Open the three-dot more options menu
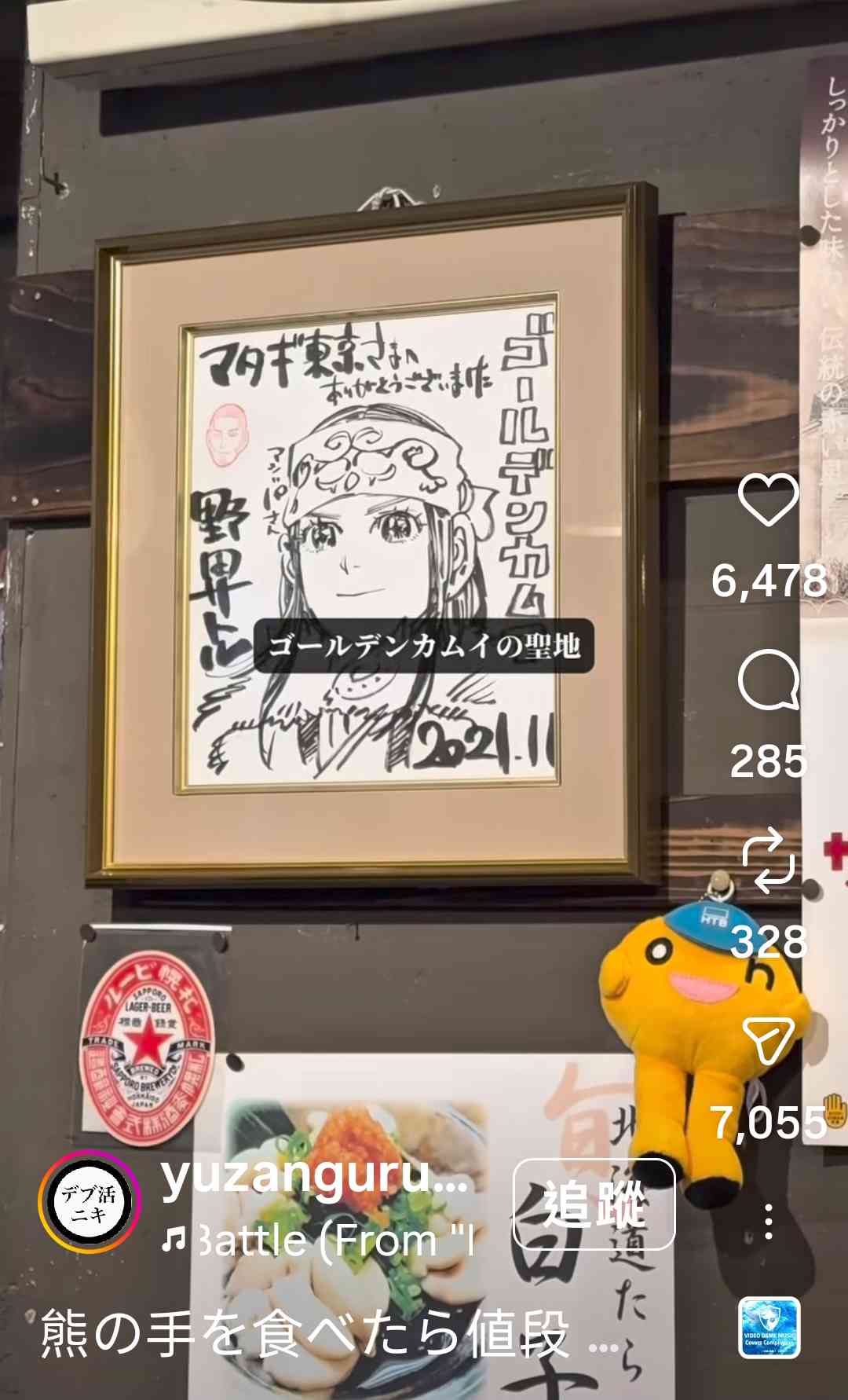 pos(768,1222)
